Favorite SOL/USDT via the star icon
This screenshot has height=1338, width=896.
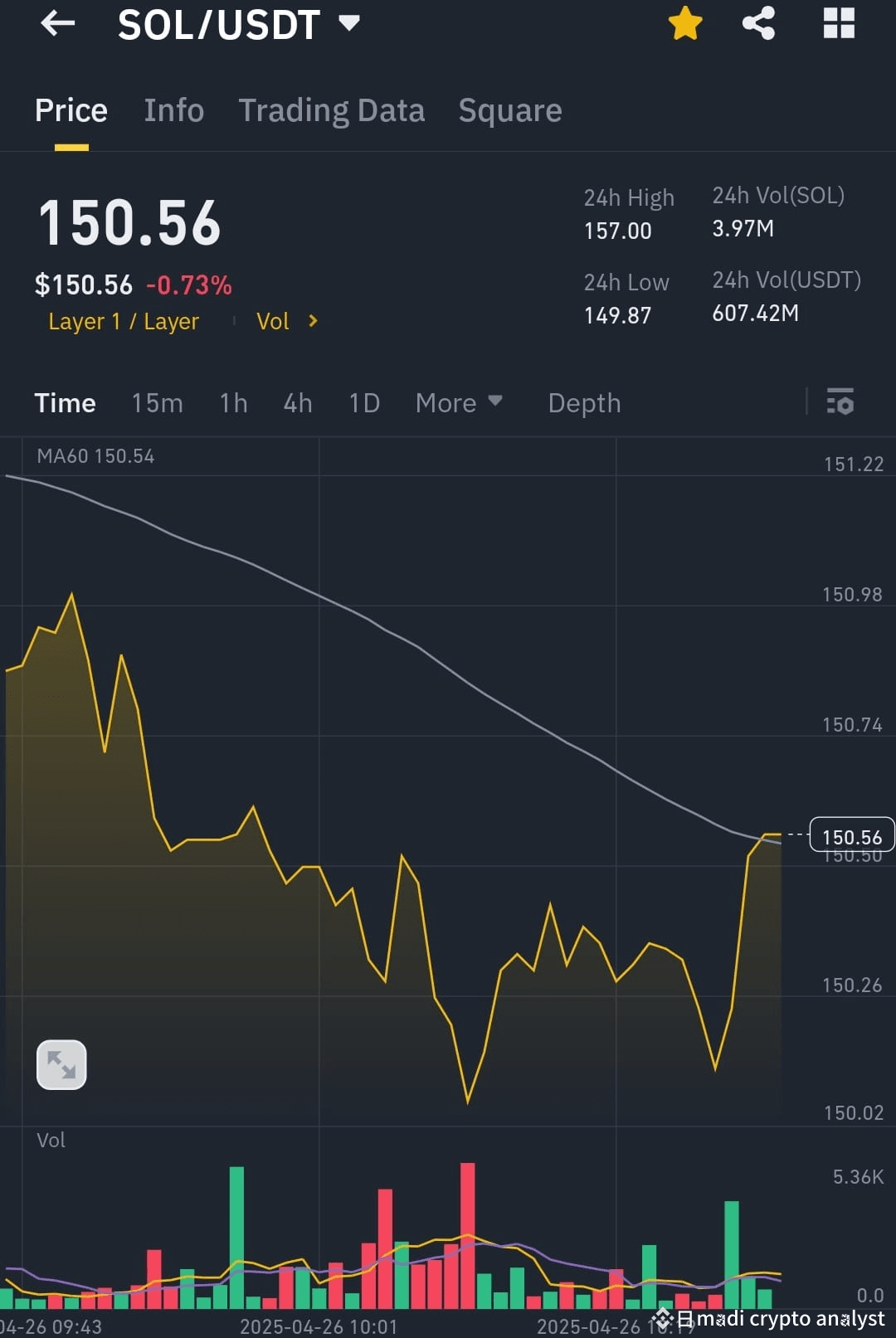point(685,23)
